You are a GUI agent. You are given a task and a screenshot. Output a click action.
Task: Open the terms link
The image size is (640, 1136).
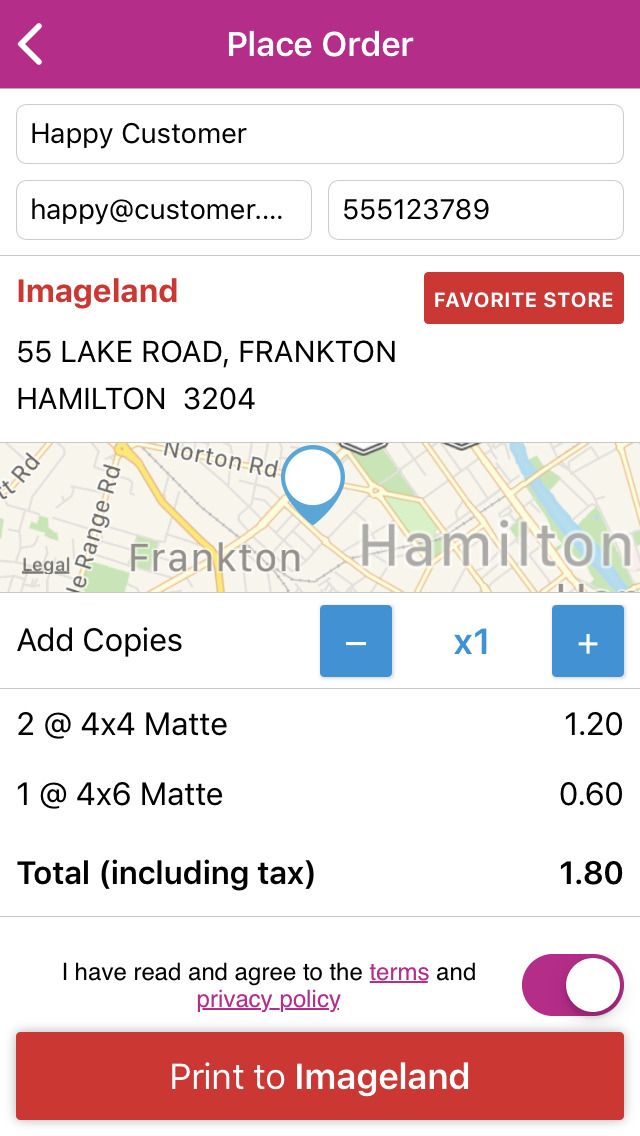(x=399, y=972)
